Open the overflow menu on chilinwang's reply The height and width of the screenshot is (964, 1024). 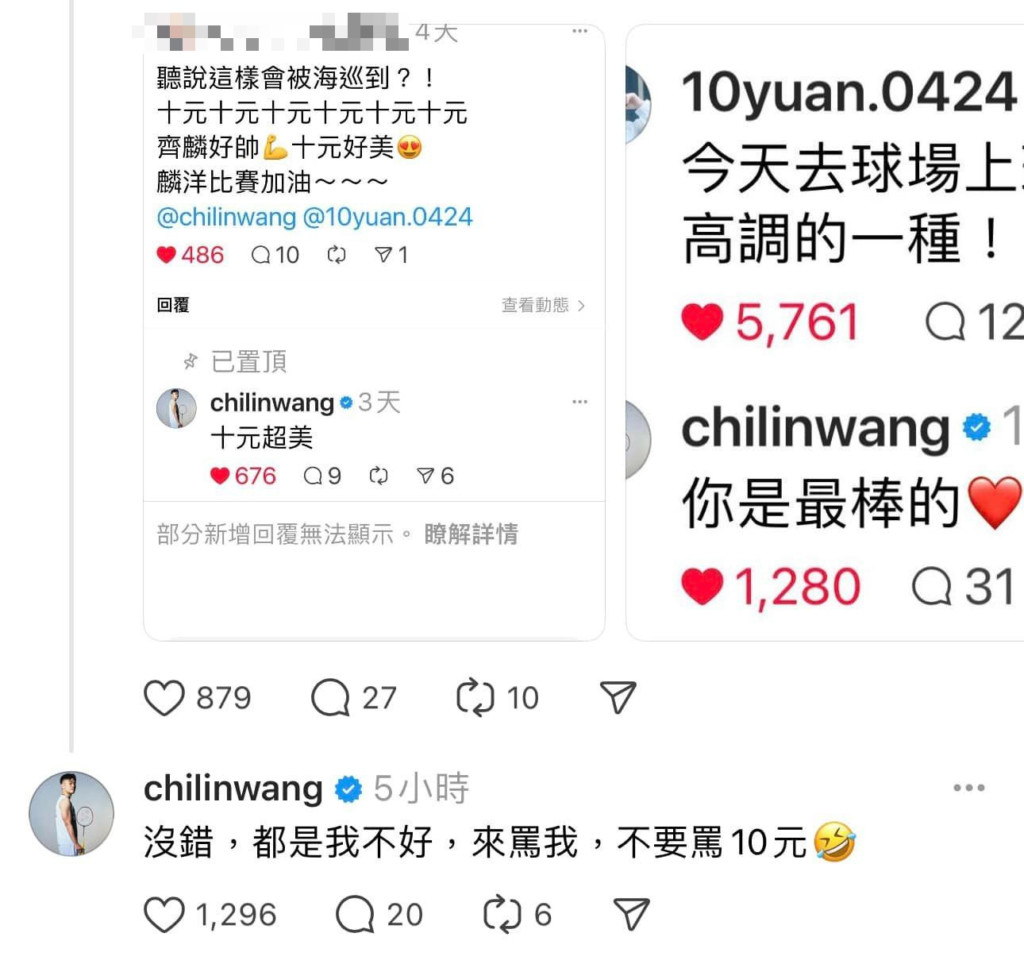click(968, 789)
